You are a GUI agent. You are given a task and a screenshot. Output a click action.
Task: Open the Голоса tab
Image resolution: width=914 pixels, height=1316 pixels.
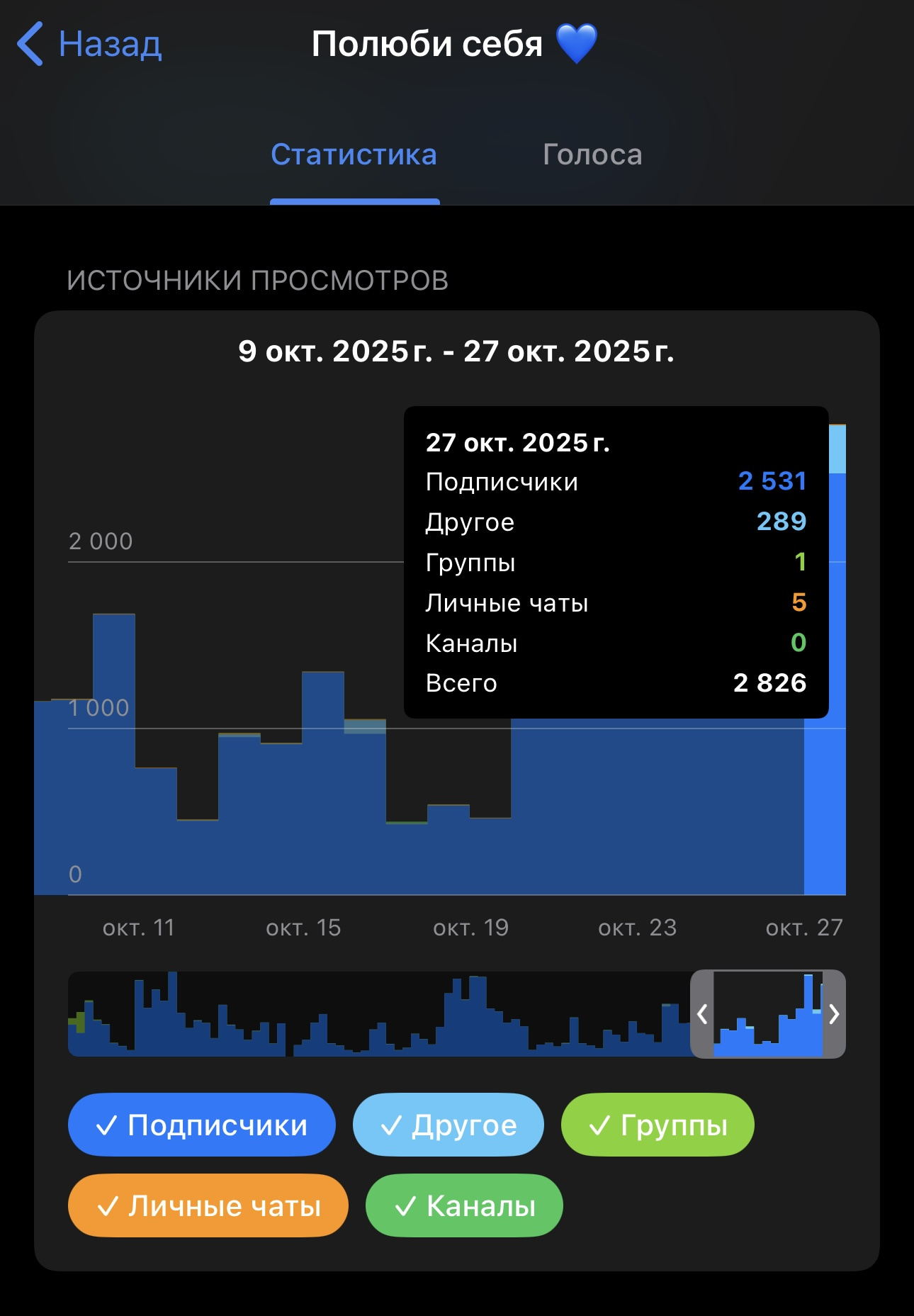(x=592, y=154)
